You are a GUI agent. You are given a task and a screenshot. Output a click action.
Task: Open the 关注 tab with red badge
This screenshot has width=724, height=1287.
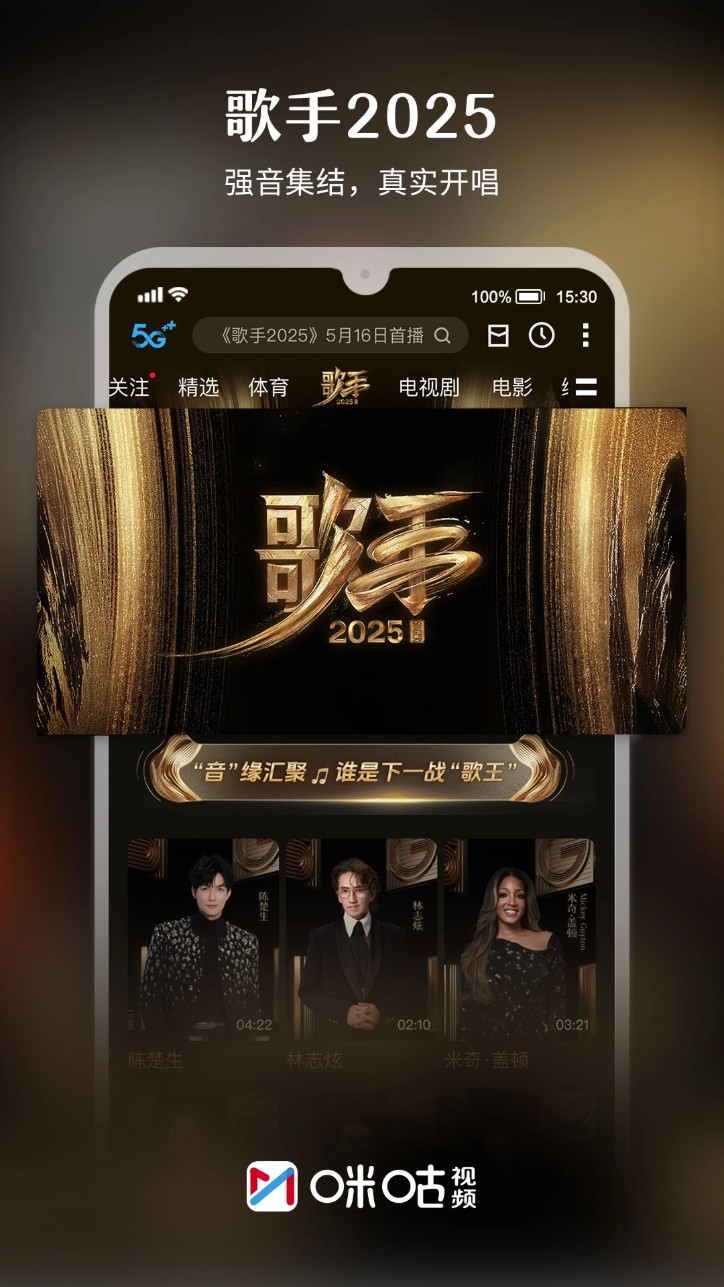[130, 388]
